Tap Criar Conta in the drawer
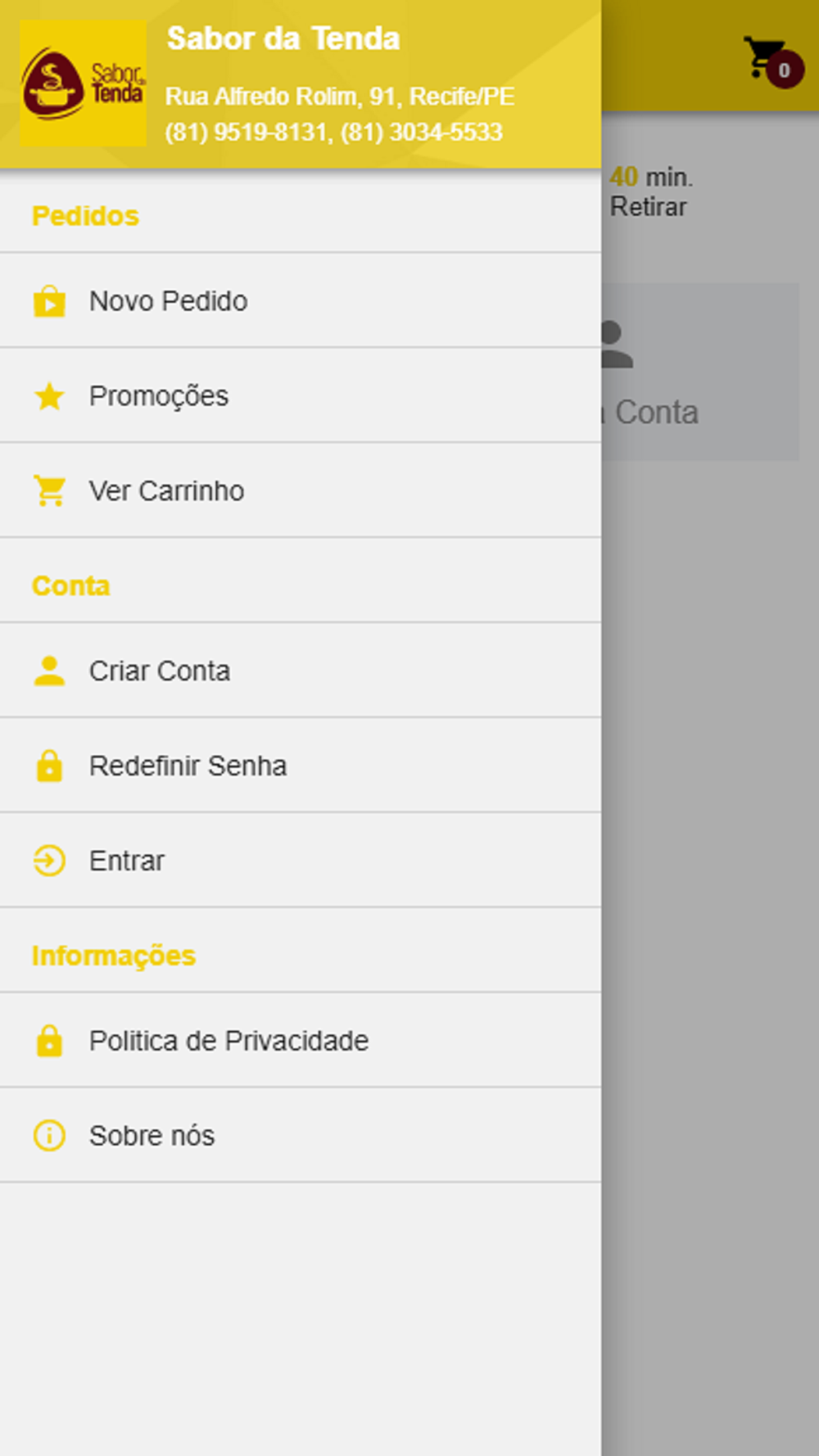Image resolution: width=819 pixels, height=1456 pixels. [300, 671]
